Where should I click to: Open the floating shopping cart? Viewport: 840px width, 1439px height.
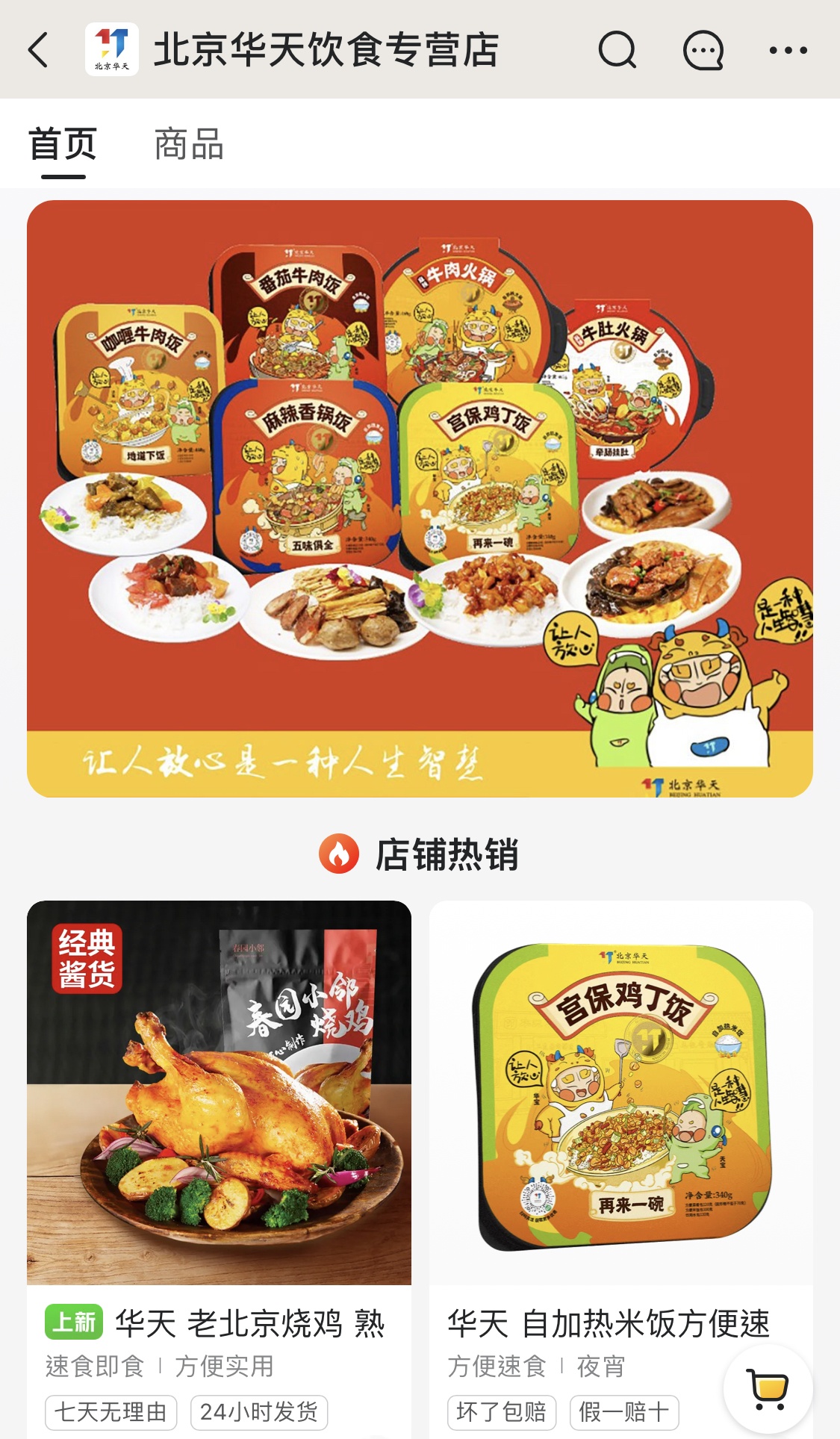768,1389
